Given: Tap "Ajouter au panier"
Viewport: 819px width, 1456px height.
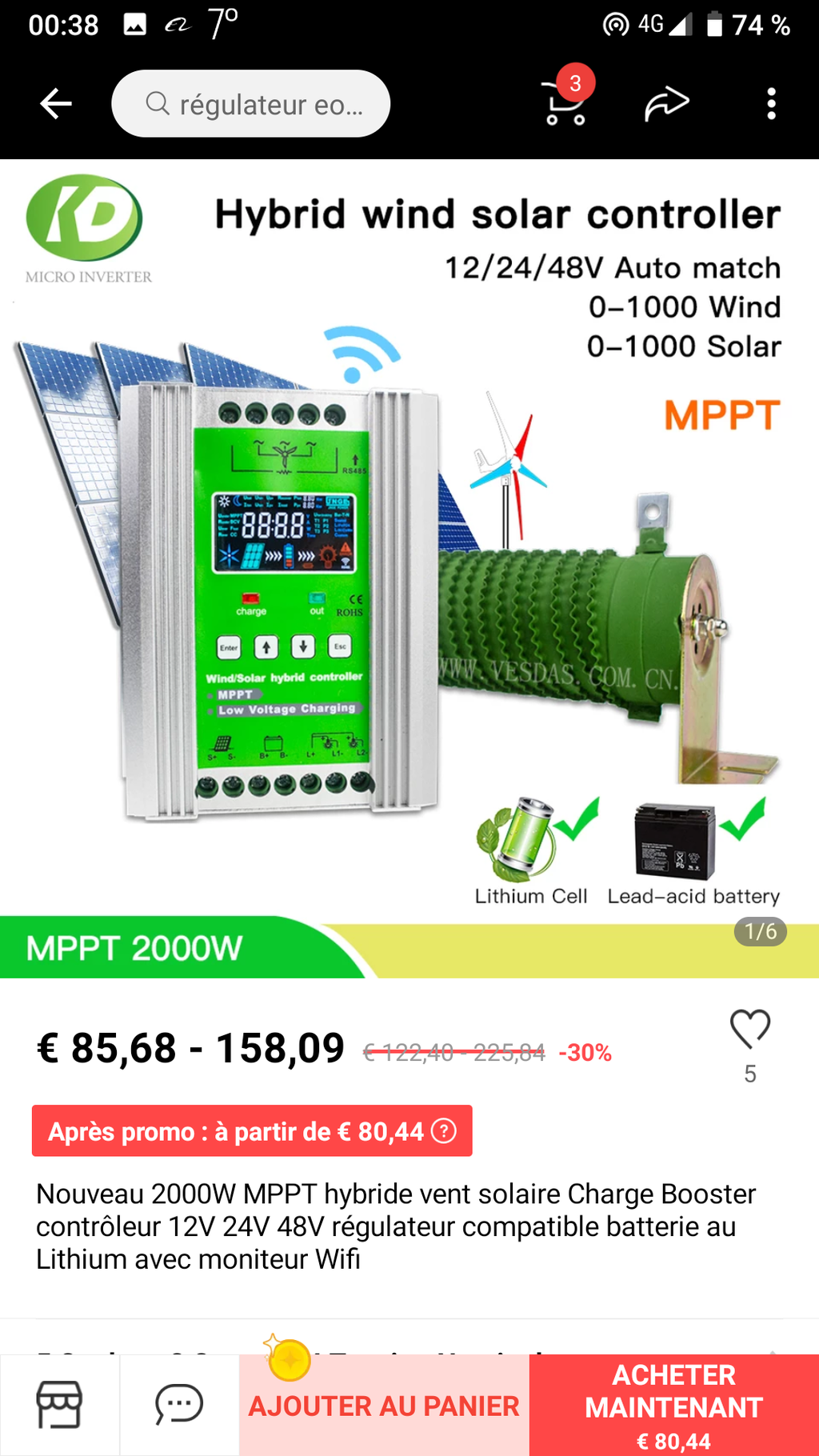Looking at the screenshot, I should (384, 1406).
